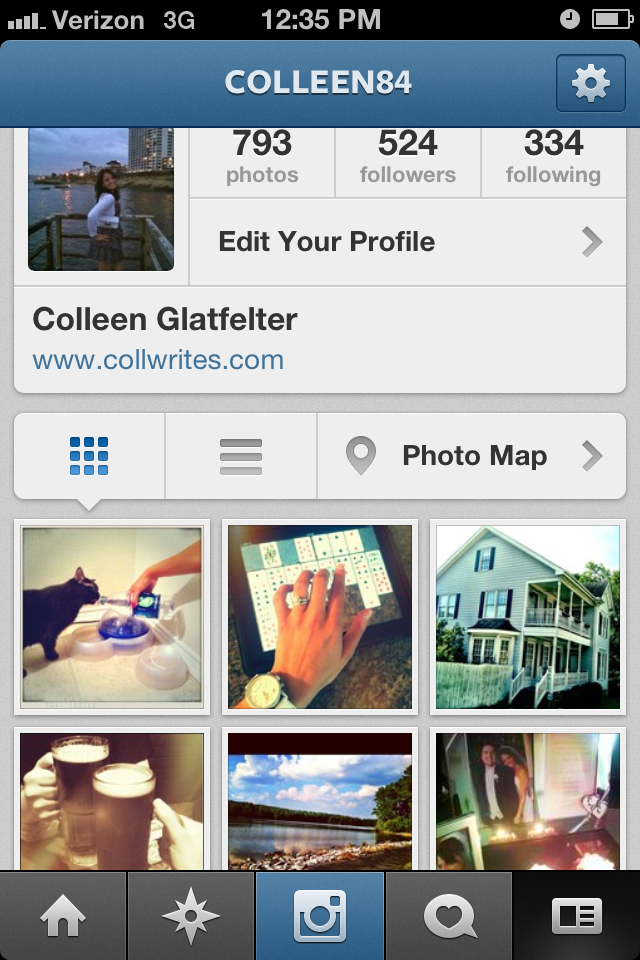Open the solitaire card game photo

320,617
